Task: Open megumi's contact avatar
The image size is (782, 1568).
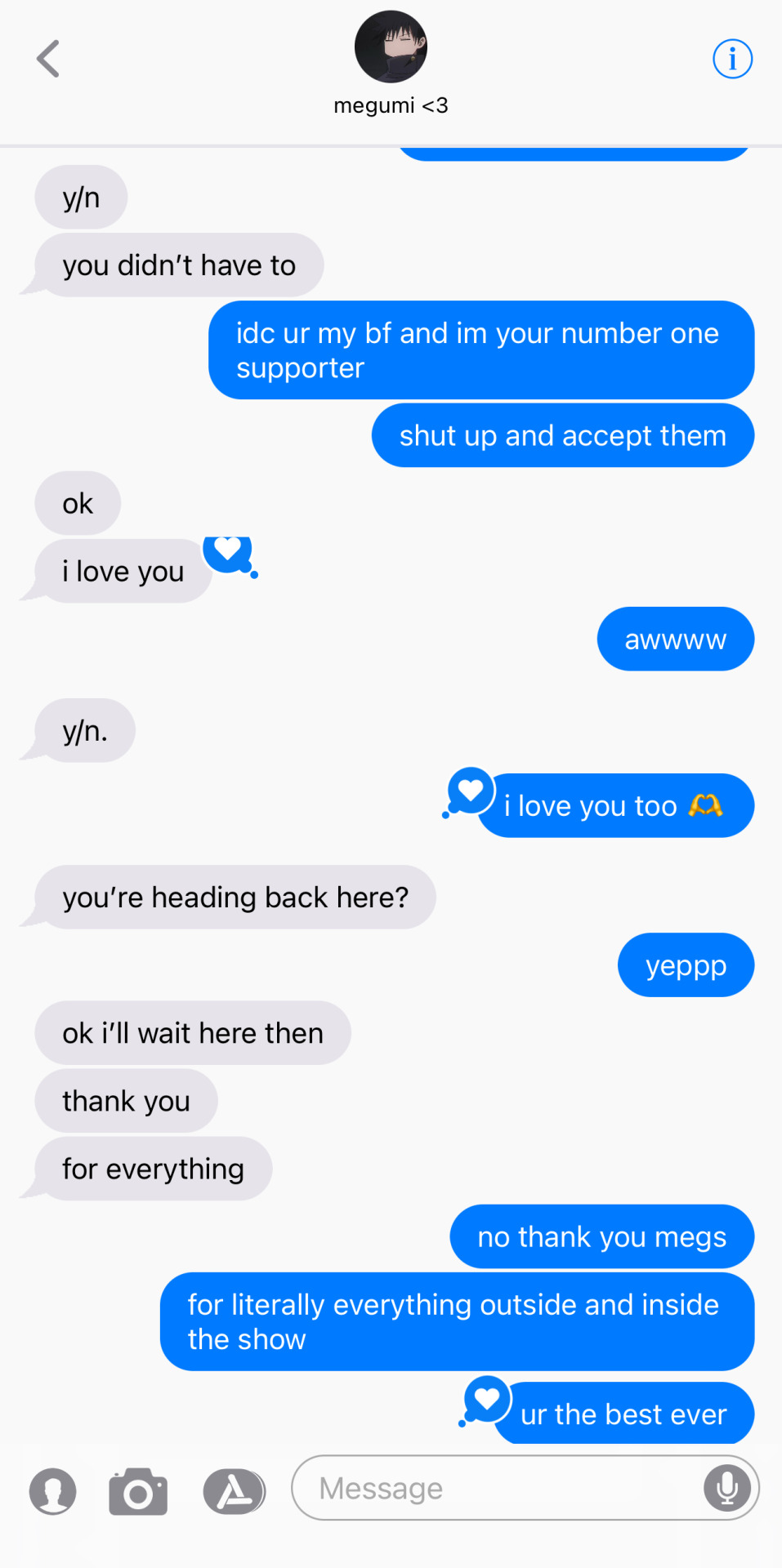Action: (391, 47)
